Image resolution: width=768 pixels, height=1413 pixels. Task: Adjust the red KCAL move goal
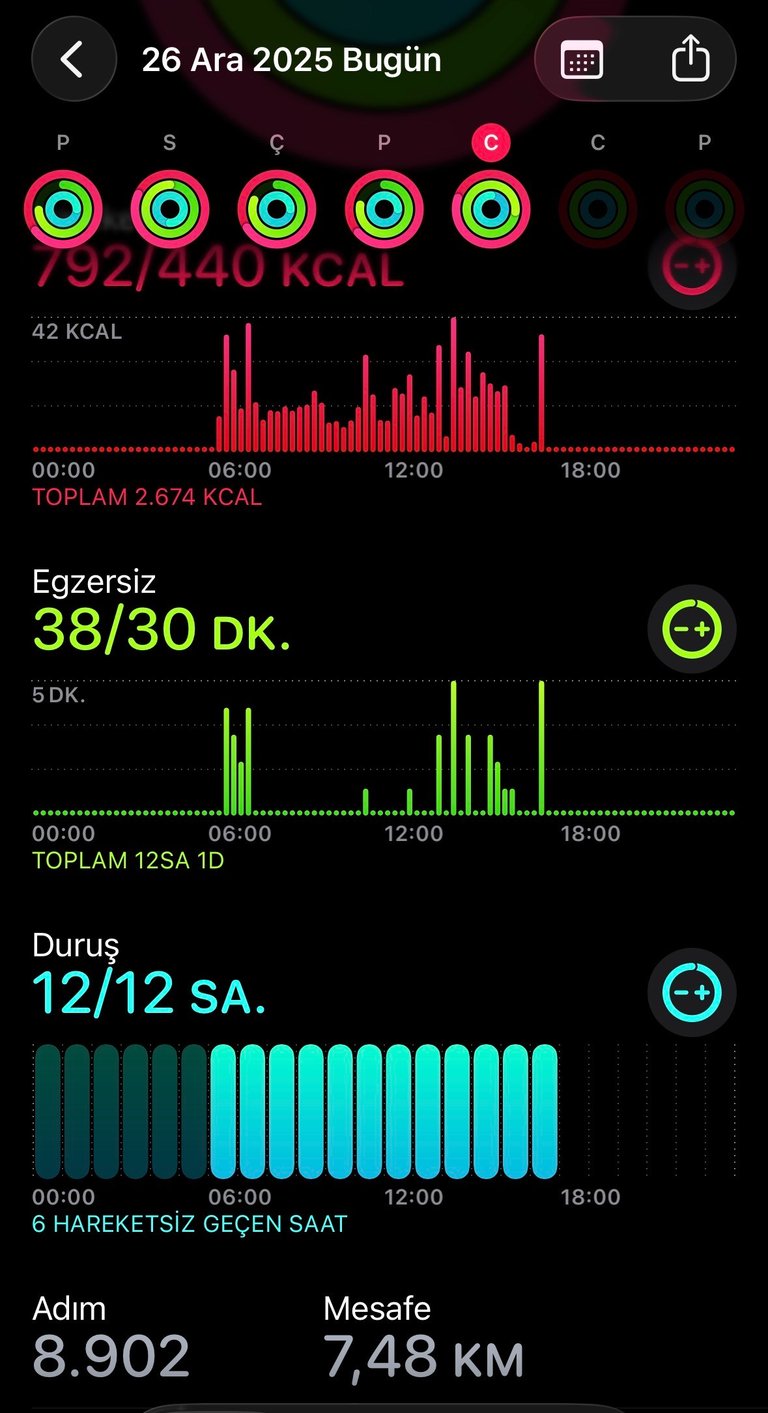tap(692, 267)
